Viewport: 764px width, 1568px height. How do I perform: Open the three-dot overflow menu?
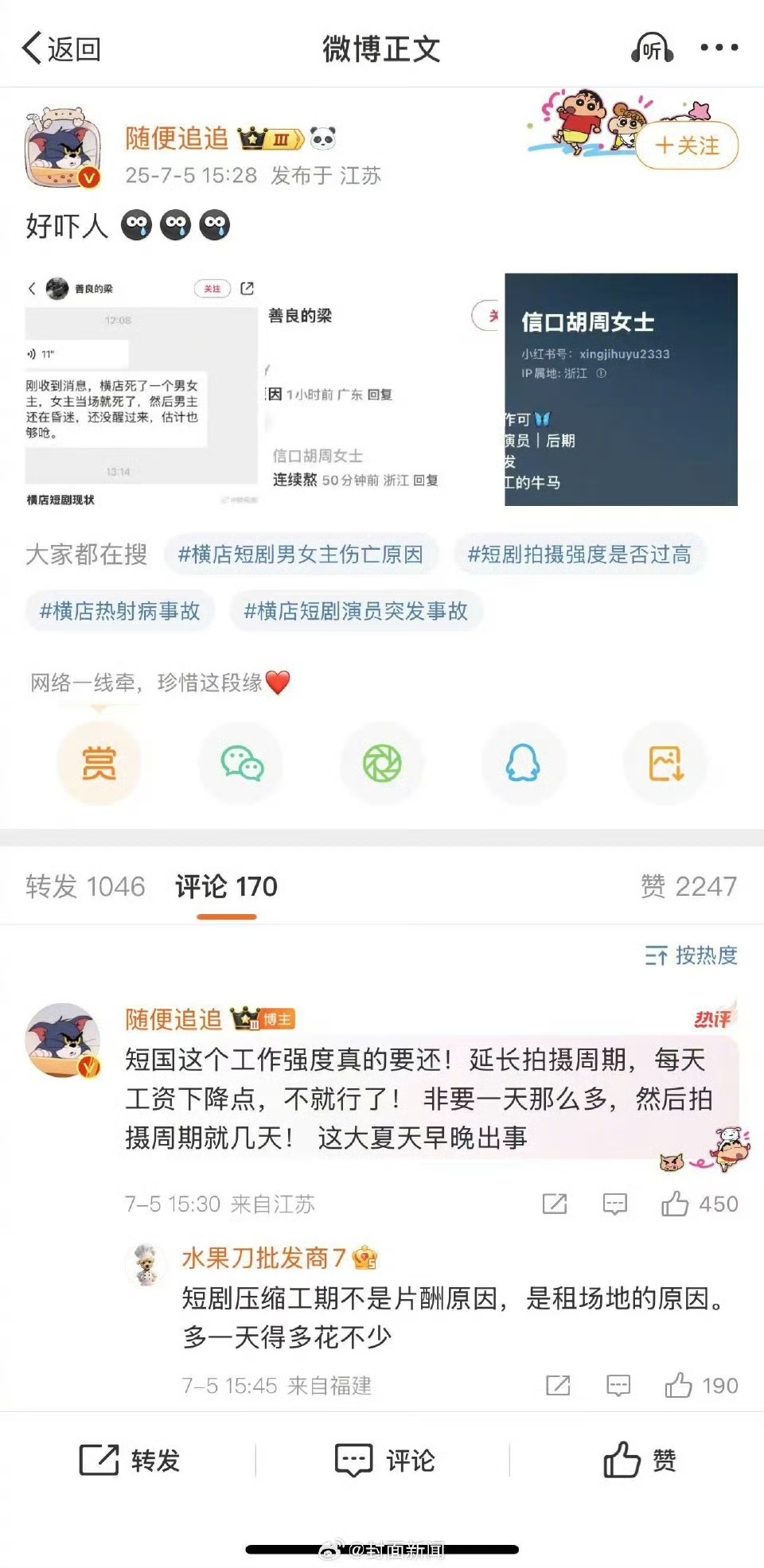pos(719,49)
